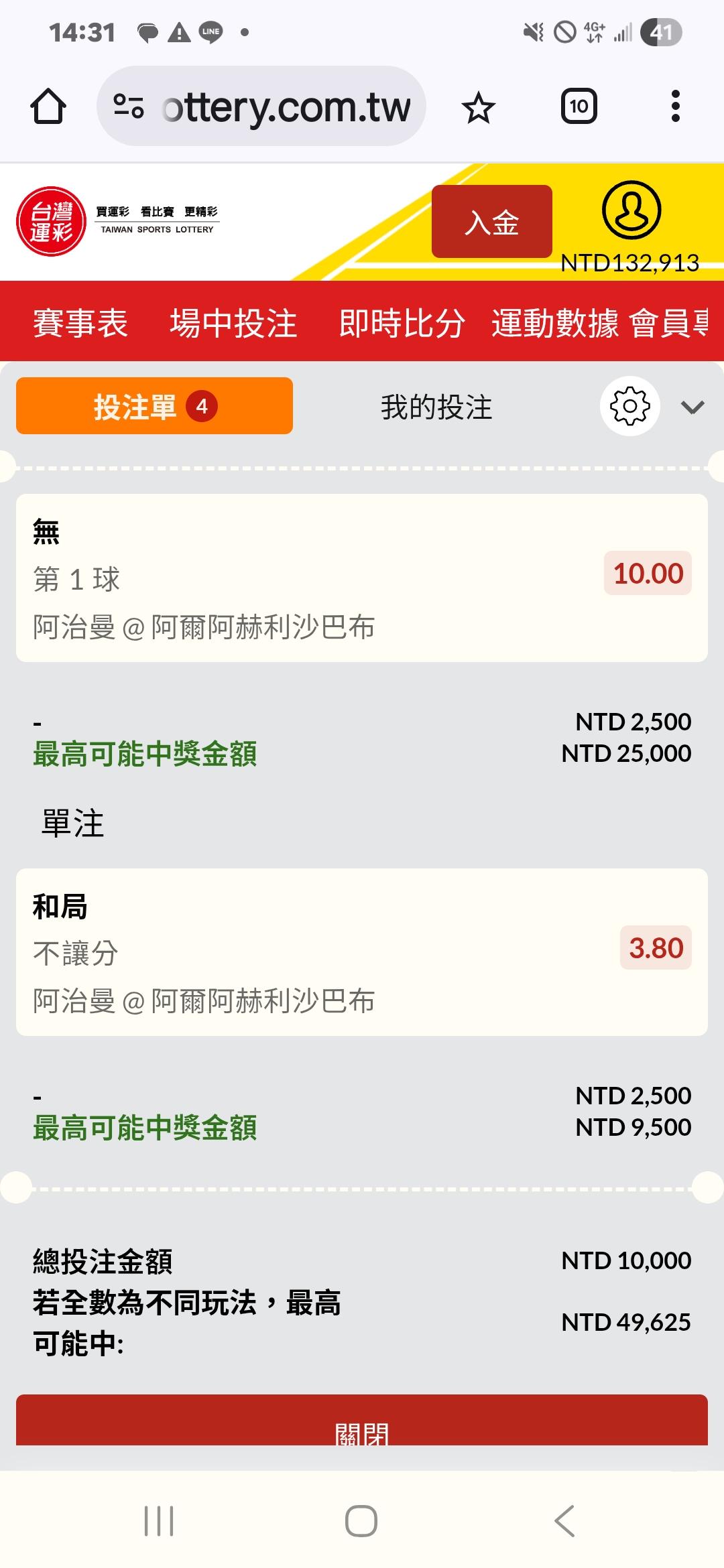Viewport: 724px width, 1568px height.
Task: Open the browser tab switcher showing 10
Action: coord(579,107)
